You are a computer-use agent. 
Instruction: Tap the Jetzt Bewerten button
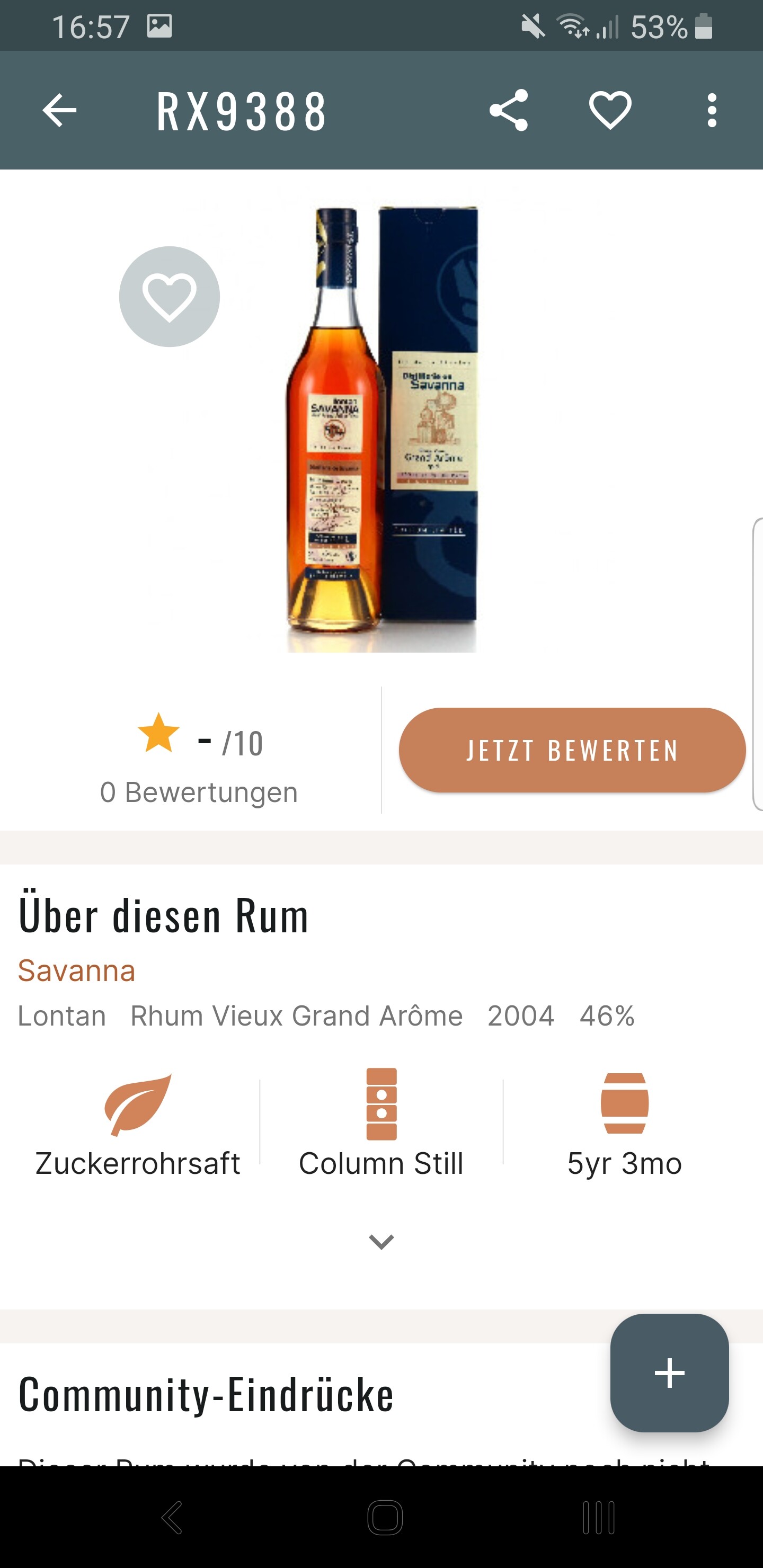(x=572, y=750)
